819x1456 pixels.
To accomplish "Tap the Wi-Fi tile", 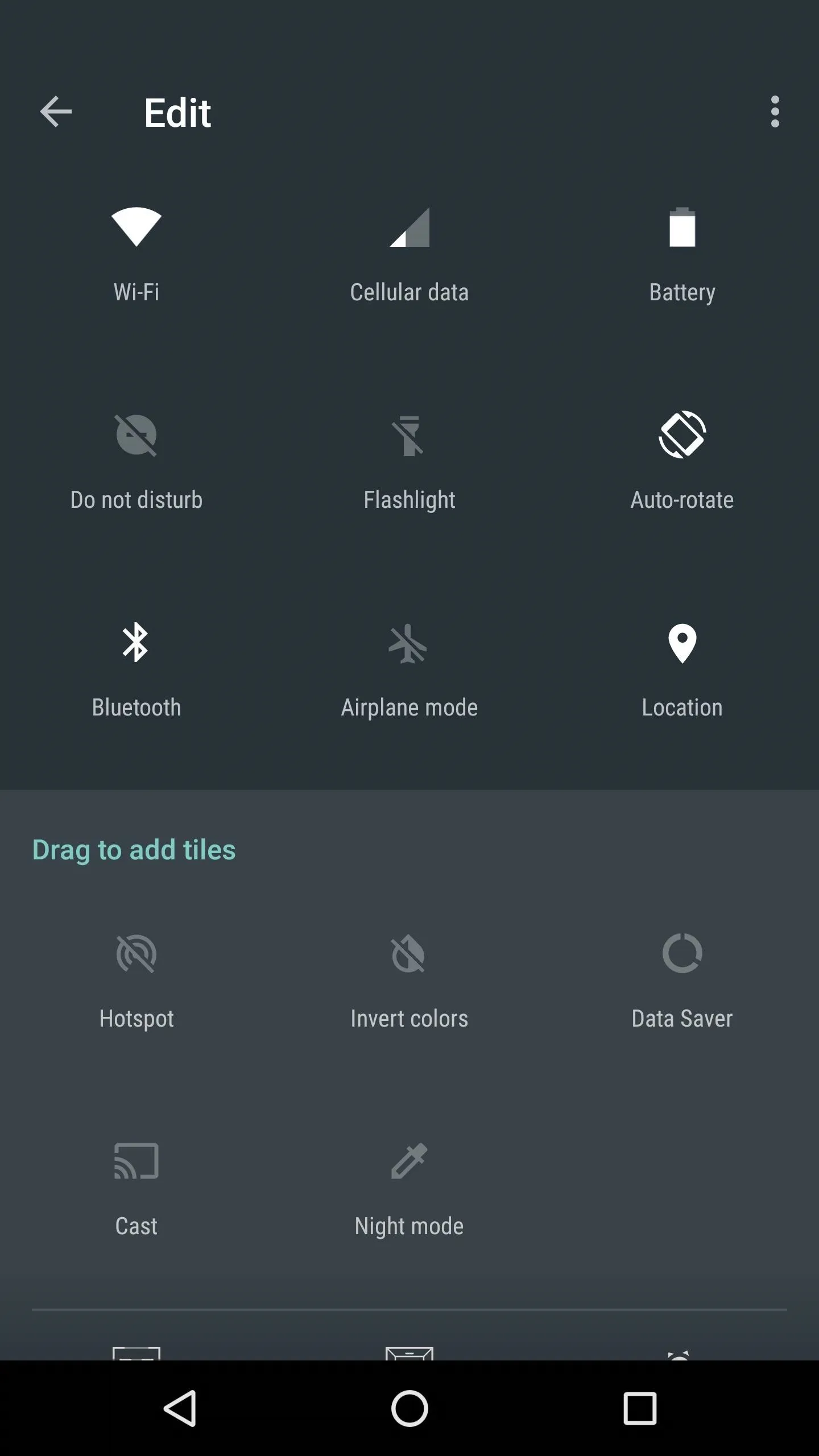I will (x=136, y=253).
